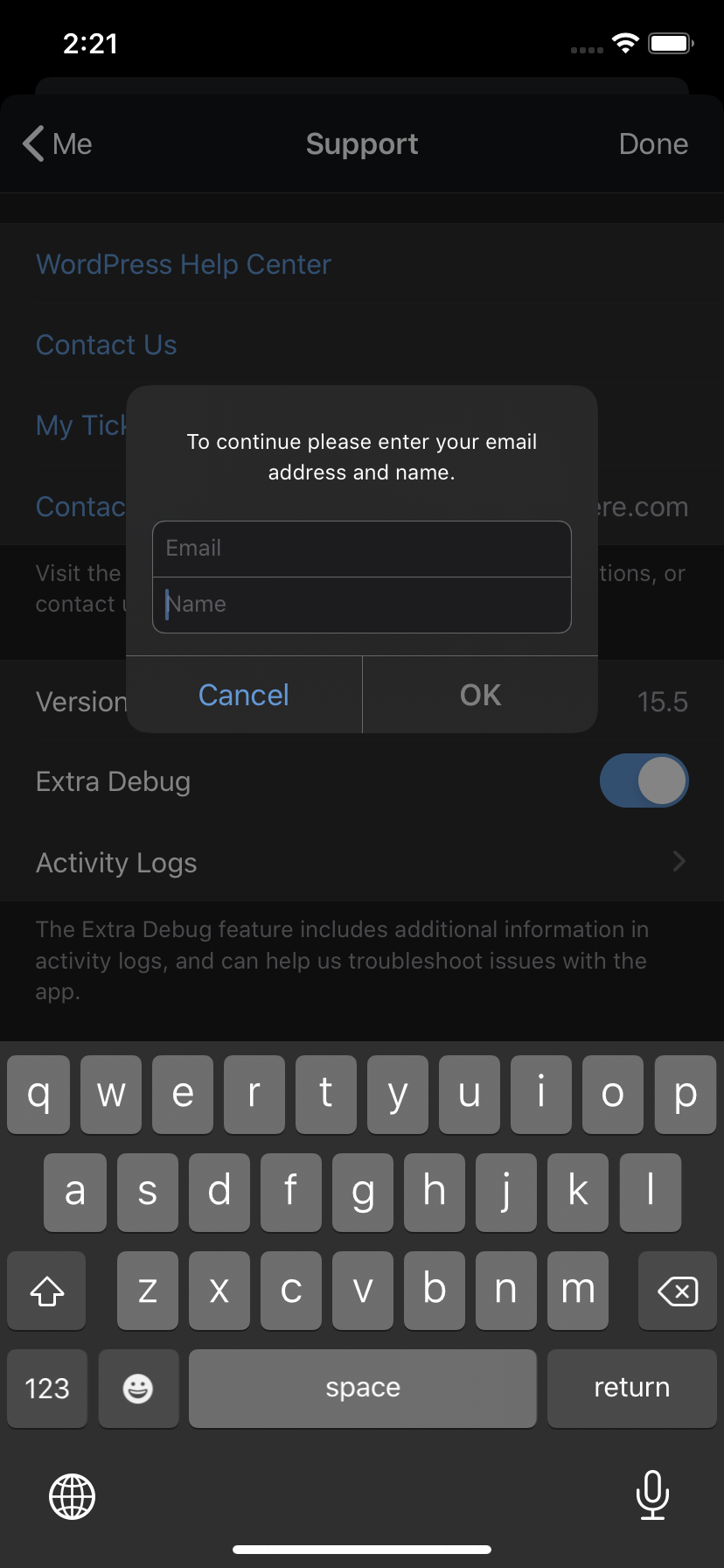Image resolution: width=724 pixels, height=1568 pixels.
Task: Tap the return key on keyboard
Action: point(631,1388)
